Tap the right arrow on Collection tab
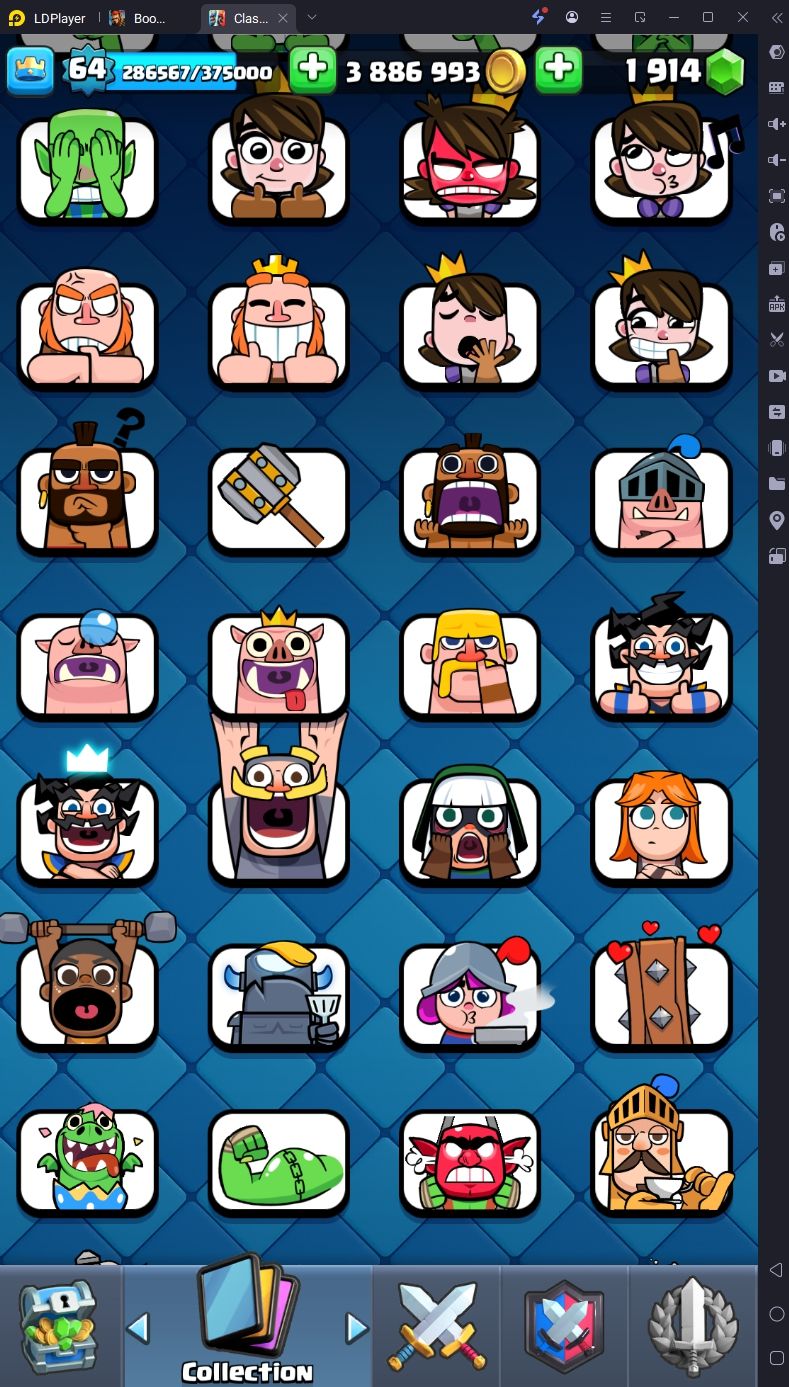The height and width of the screenshot is (1387, 789). [356, 1328]
